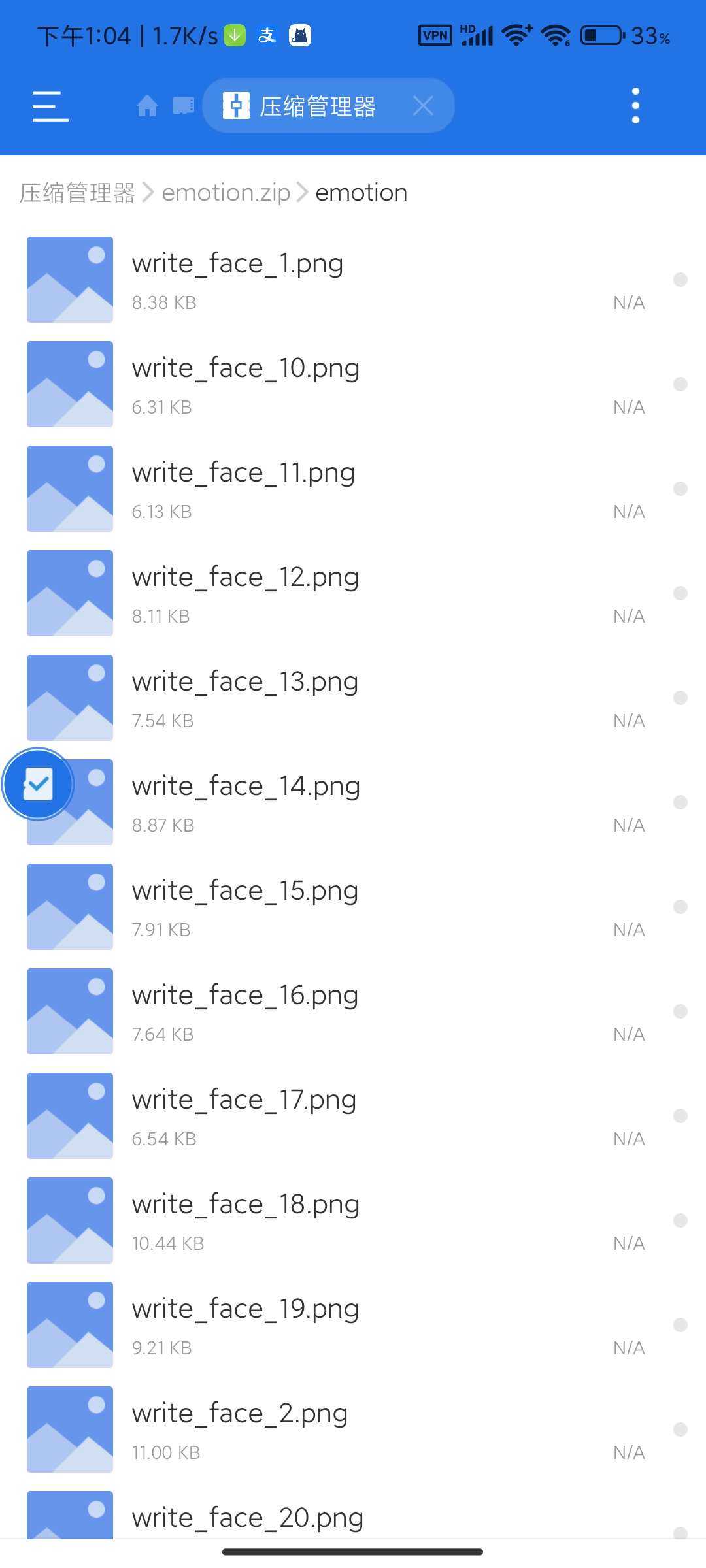Open the emotion folder in the breadcrumb
Screen dimensions: 706x1568
click(x=361, y=191)
